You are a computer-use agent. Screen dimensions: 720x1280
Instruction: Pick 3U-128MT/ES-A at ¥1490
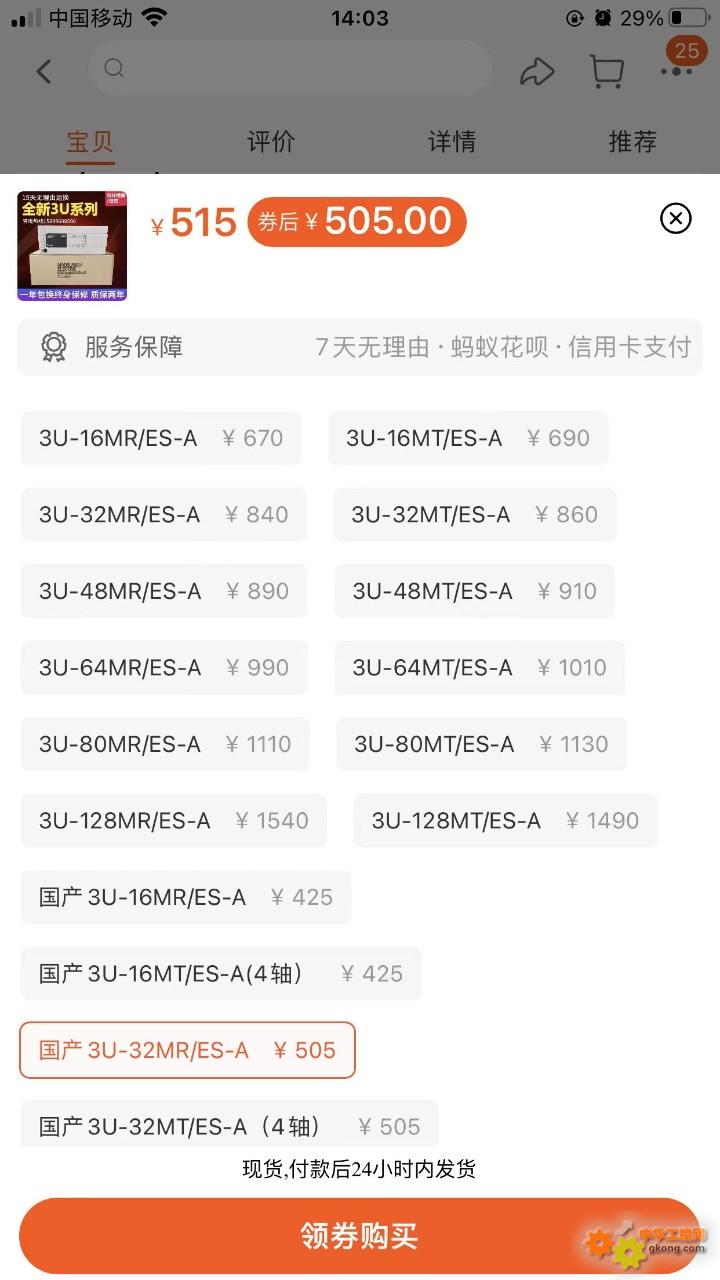point(505,821)
